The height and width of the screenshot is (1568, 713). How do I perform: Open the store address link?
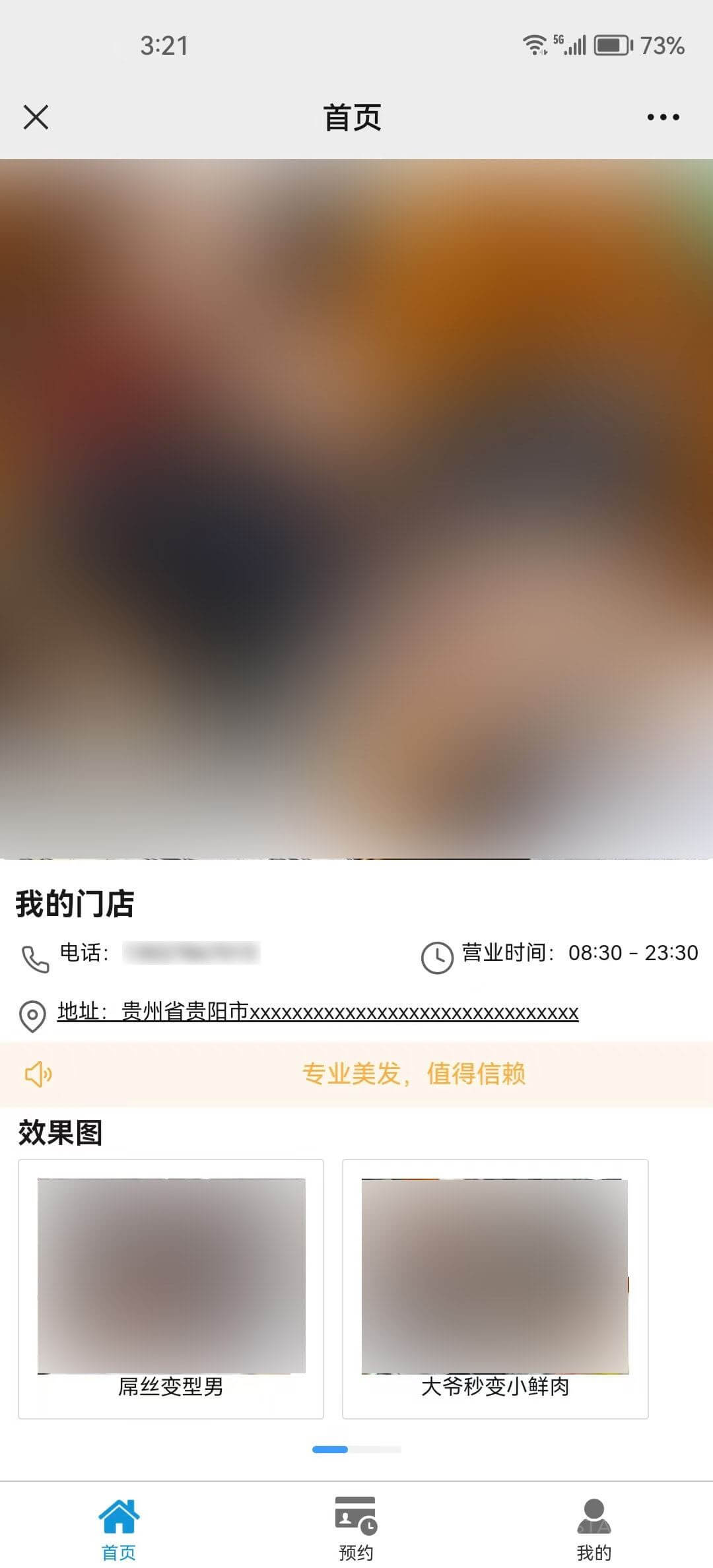point(318,1012)
